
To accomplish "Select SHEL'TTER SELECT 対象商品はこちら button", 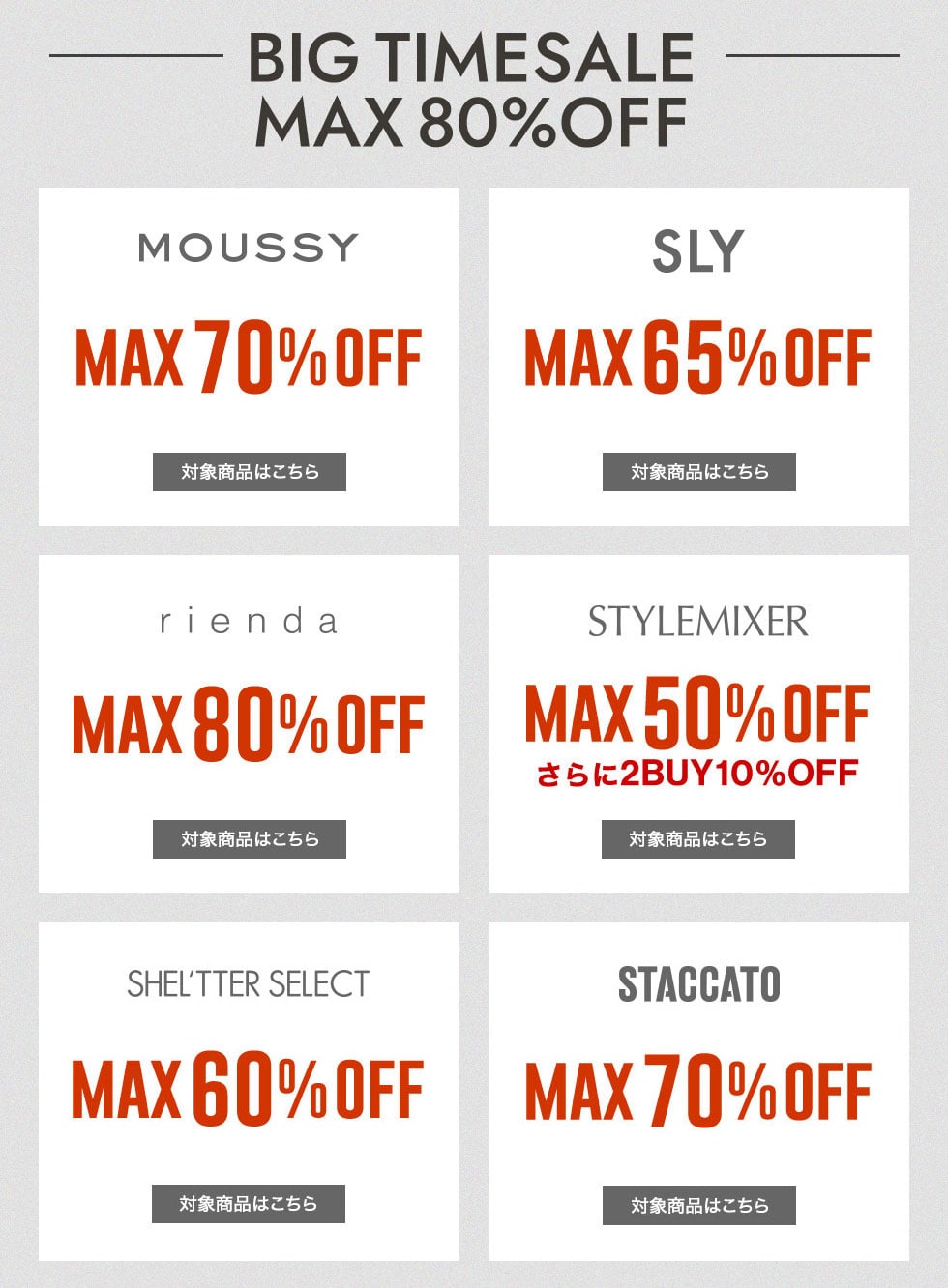I will (248, 1204).
